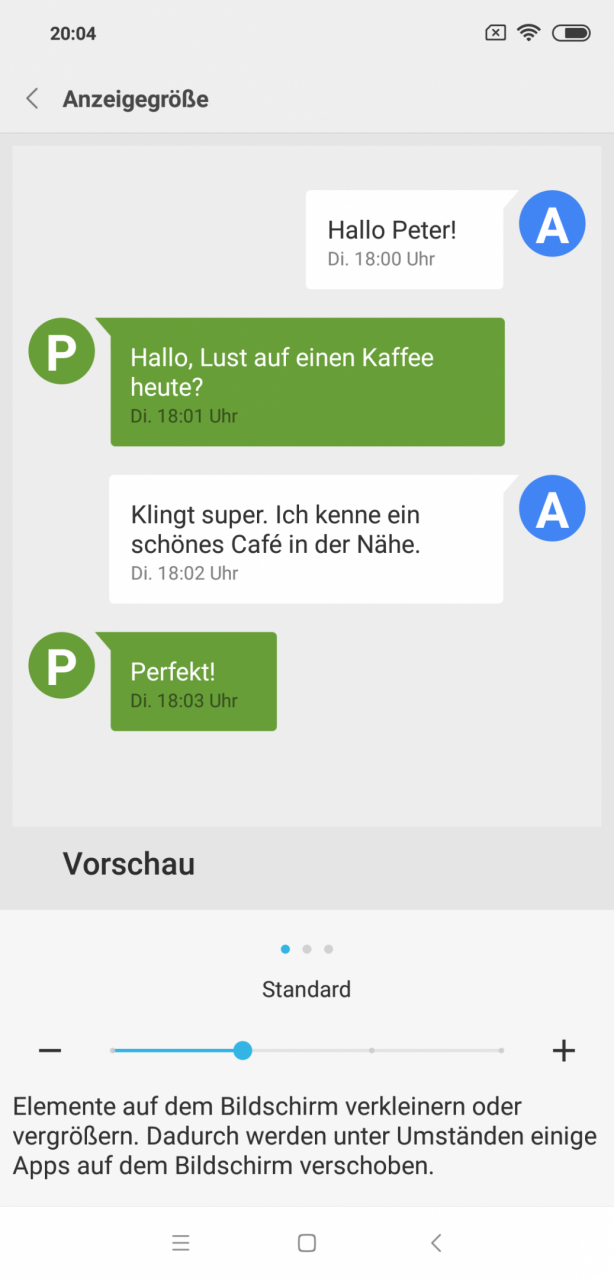Decrease display size with minus button
The image size is (614, 1280).
[x=50, y=1050]
